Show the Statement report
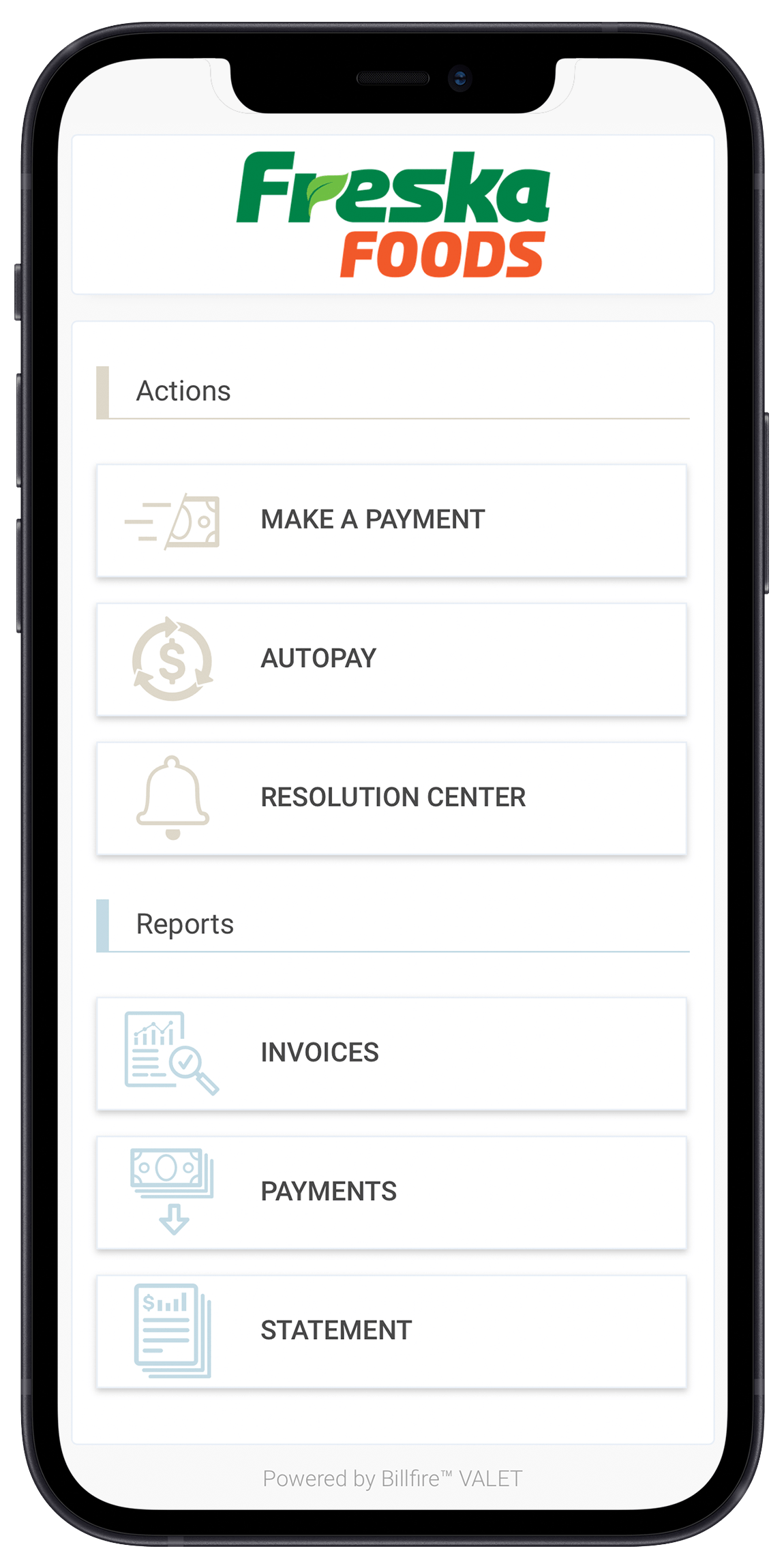 pyautogui.click(x=391, y=1331)
